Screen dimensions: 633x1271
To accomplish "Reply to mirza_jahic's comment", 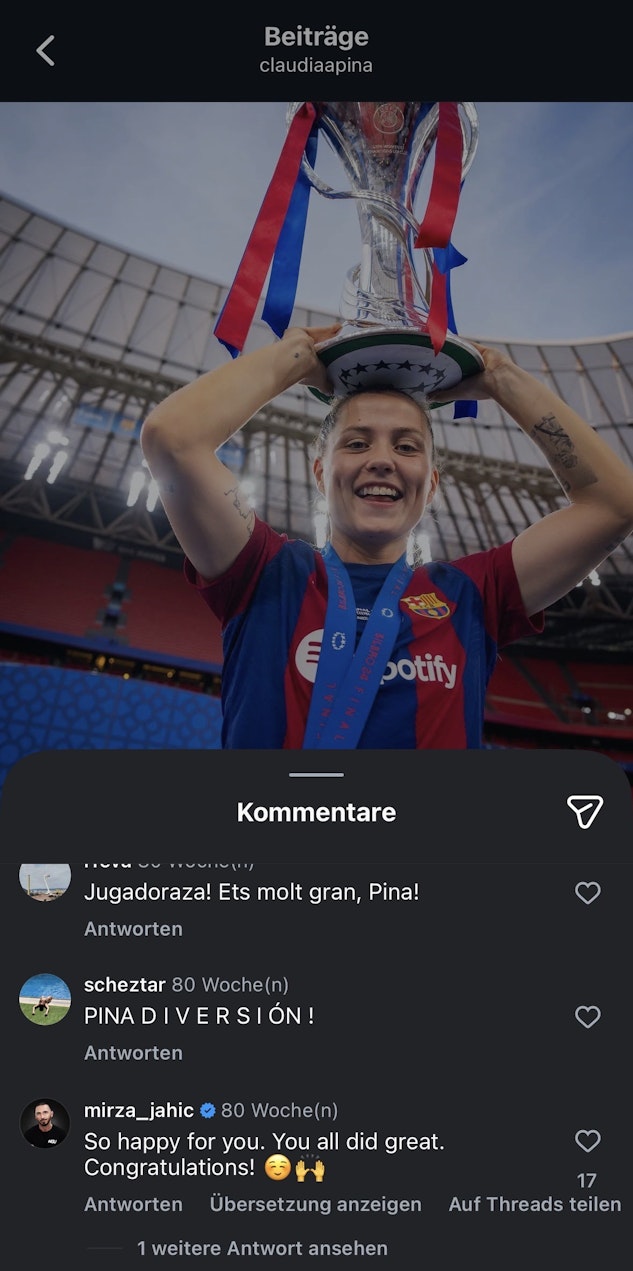I will (x=133, y=1204).
